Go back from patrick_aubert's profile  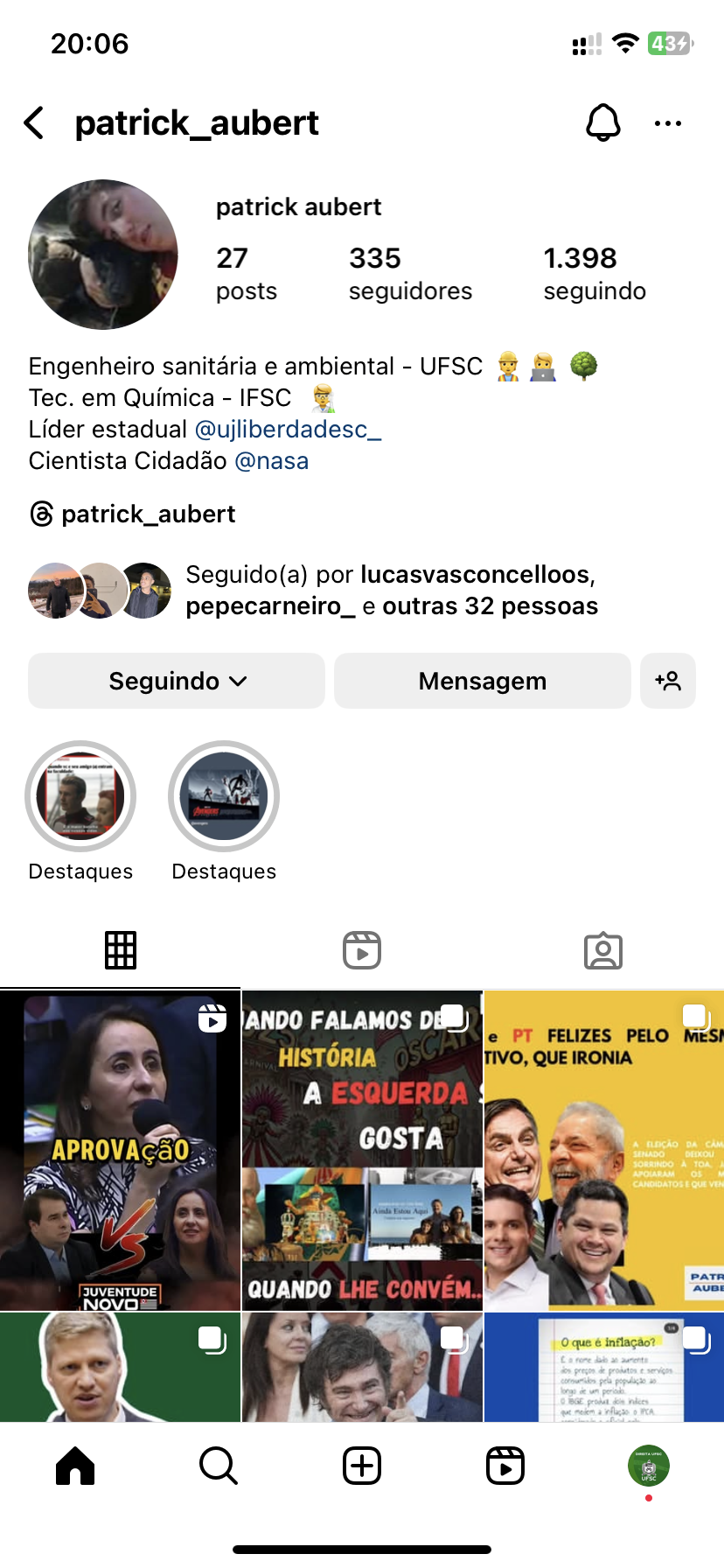(x=34, y=123)
